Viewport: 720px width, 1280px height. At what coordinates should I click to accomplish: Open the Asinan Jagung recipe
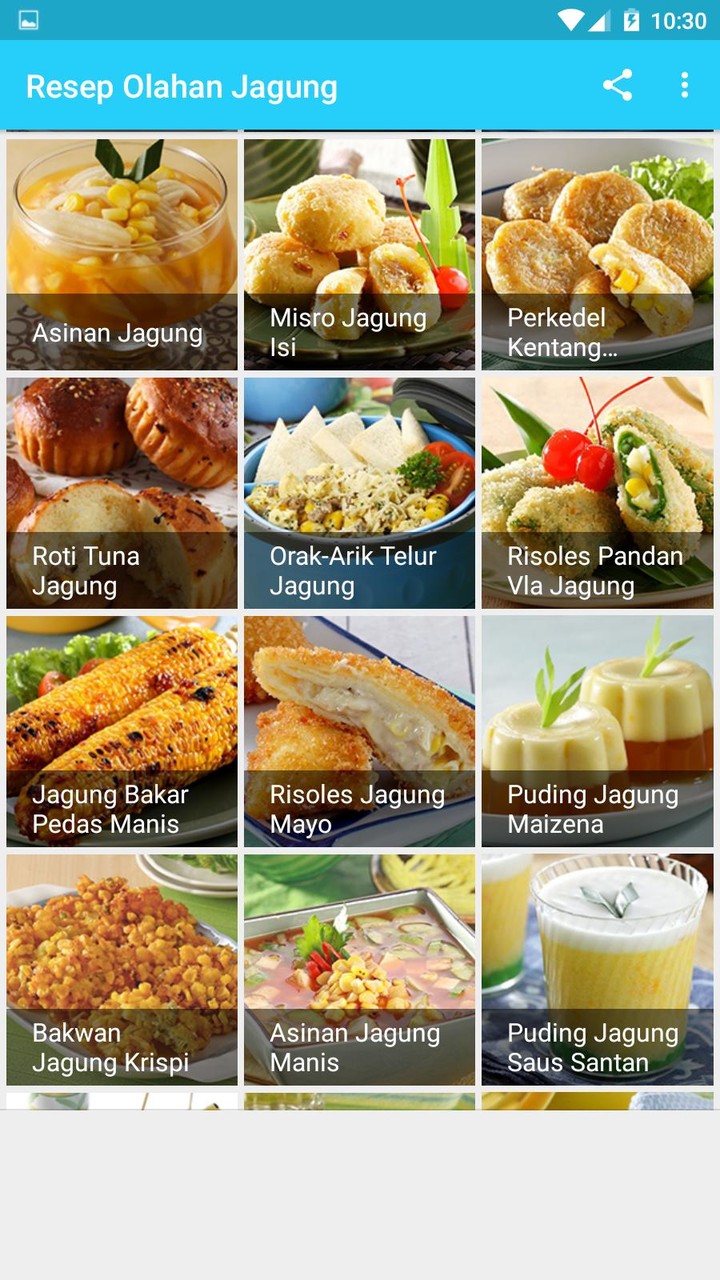pos(120,250)
